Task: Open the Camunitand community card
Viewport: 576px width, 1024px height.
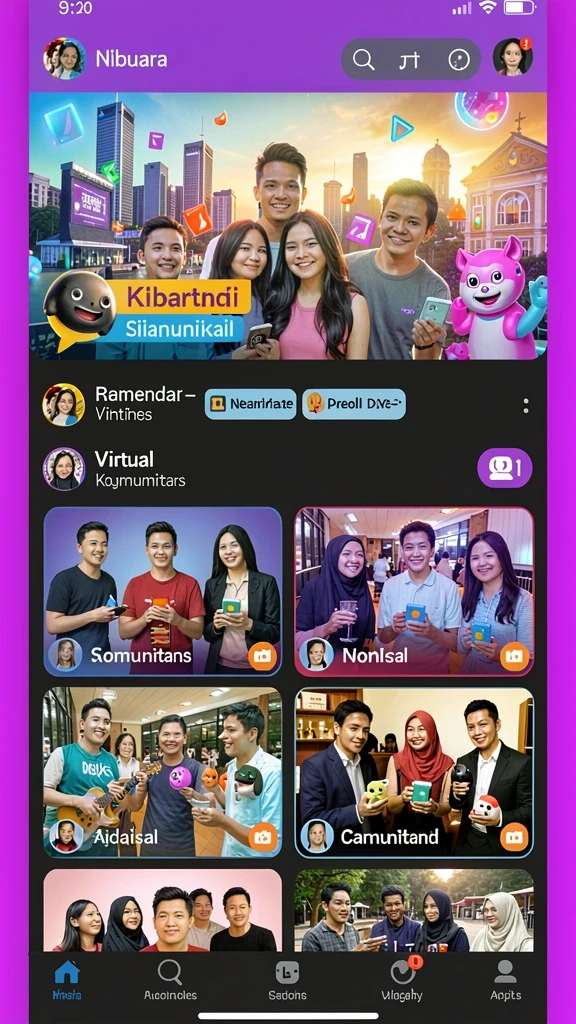Action: point(414,772)
